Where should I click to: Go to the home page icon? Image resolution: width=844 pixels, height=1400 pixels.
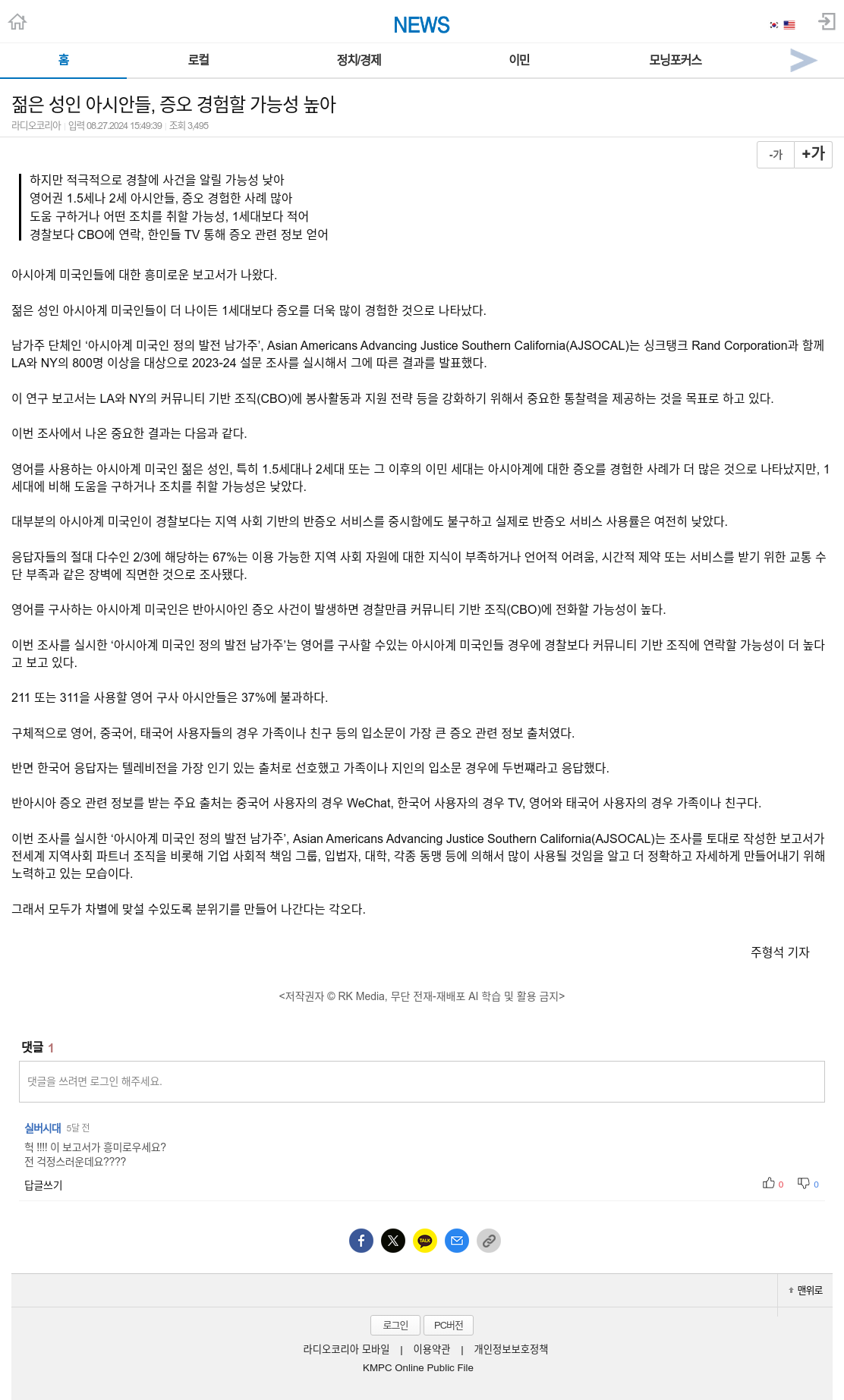pyautogui.click(x=17, y=22)
